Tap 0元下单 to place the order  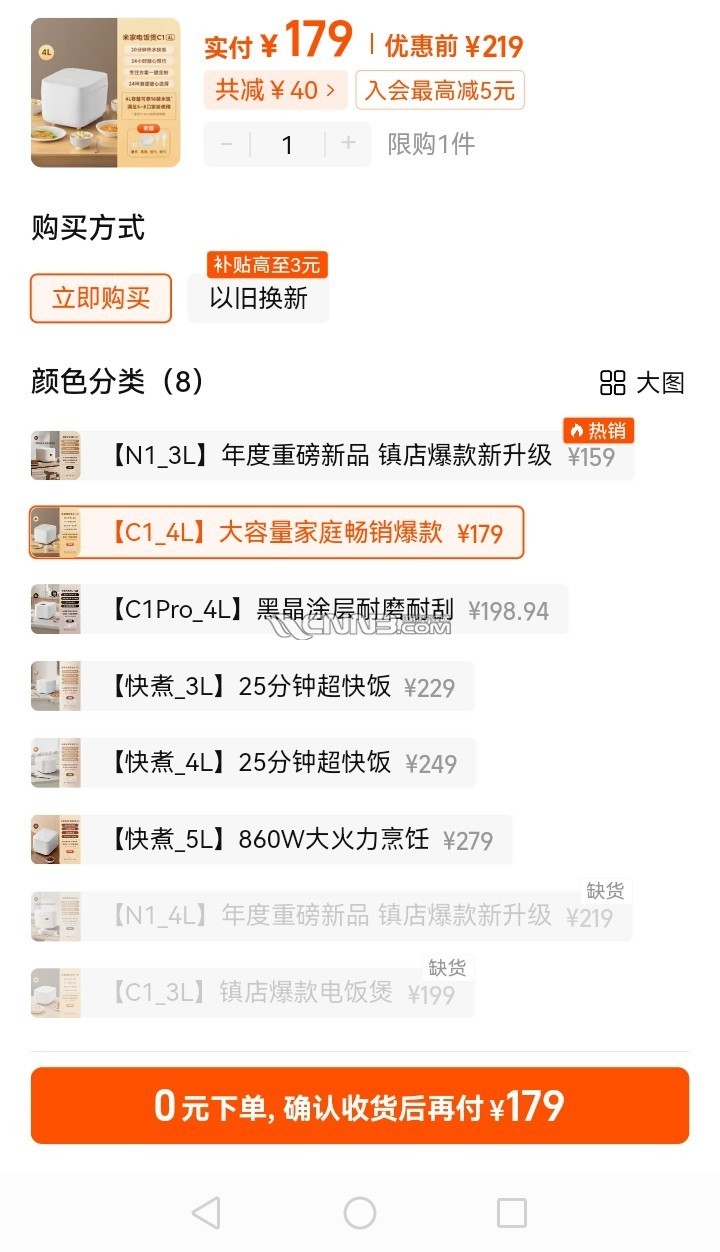pyautogui.click(x=360, y=1105)
